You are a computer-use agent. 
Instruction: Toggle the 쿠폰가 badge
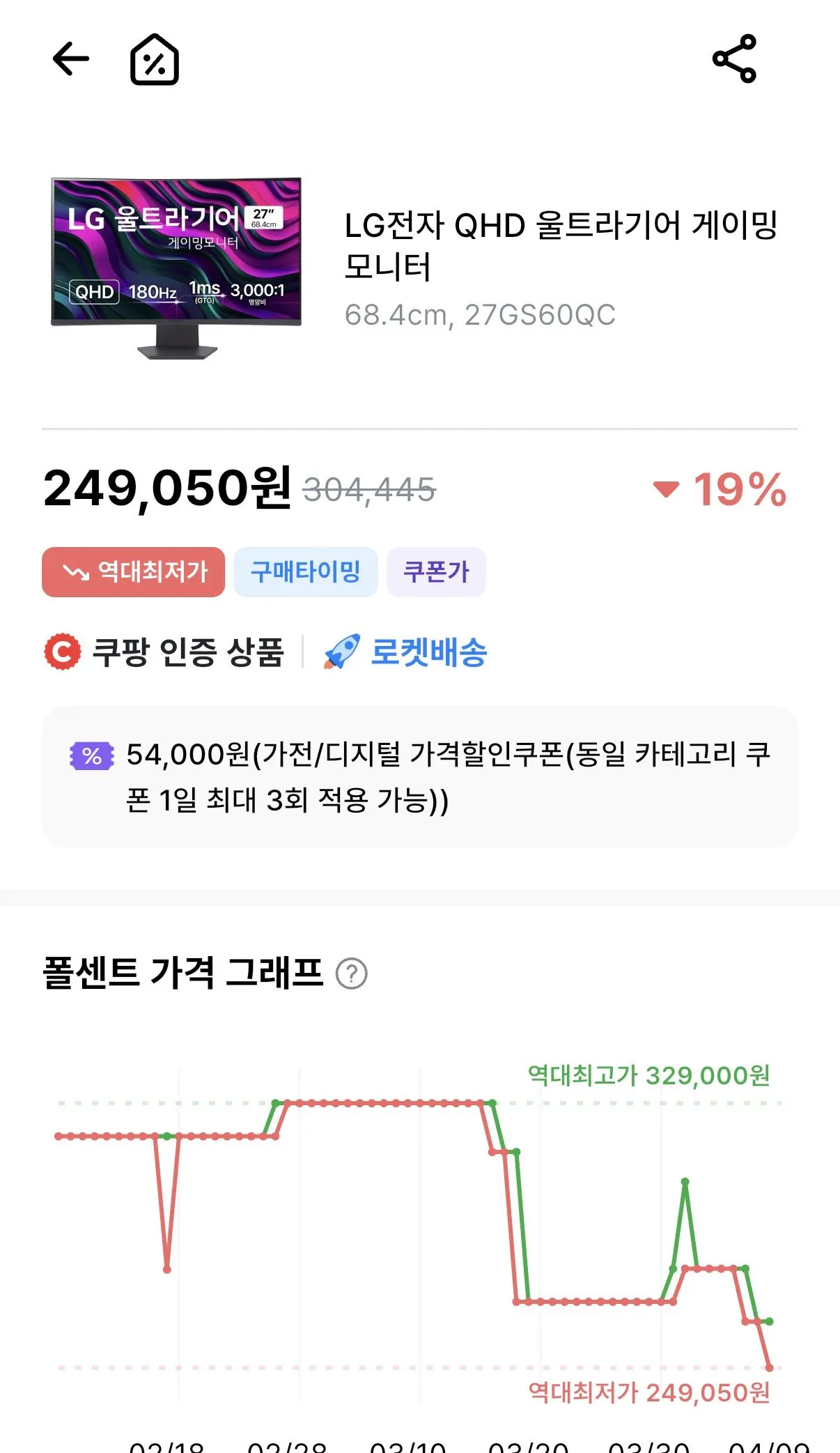point(436,571)
